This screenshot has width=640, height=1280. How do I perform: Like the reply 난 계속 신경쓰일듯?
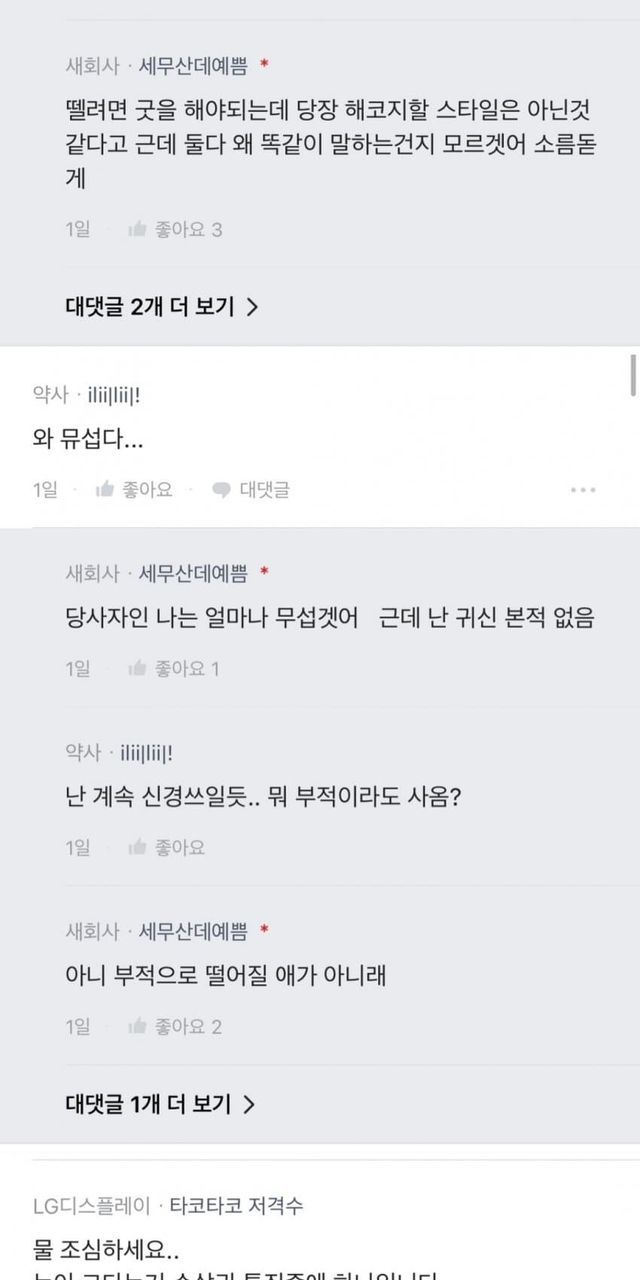click(166, 848)
